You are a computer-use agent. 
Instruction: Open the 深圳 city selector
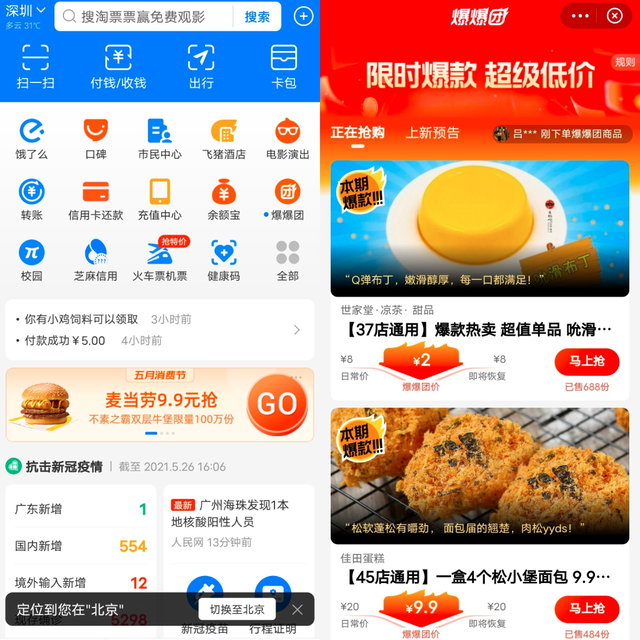point(25,11)
